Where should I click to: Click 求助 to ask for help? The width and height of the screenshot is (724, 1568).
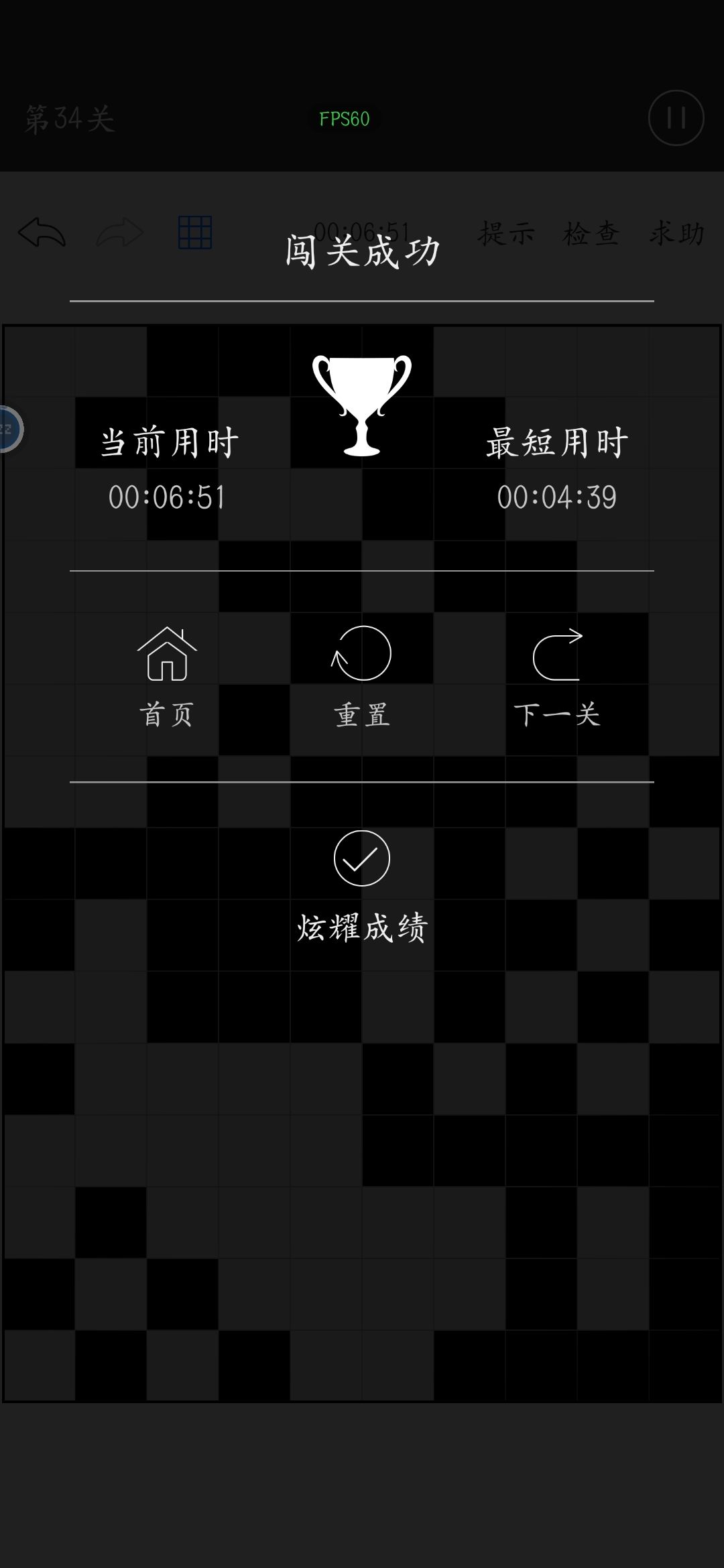point(677,233)
